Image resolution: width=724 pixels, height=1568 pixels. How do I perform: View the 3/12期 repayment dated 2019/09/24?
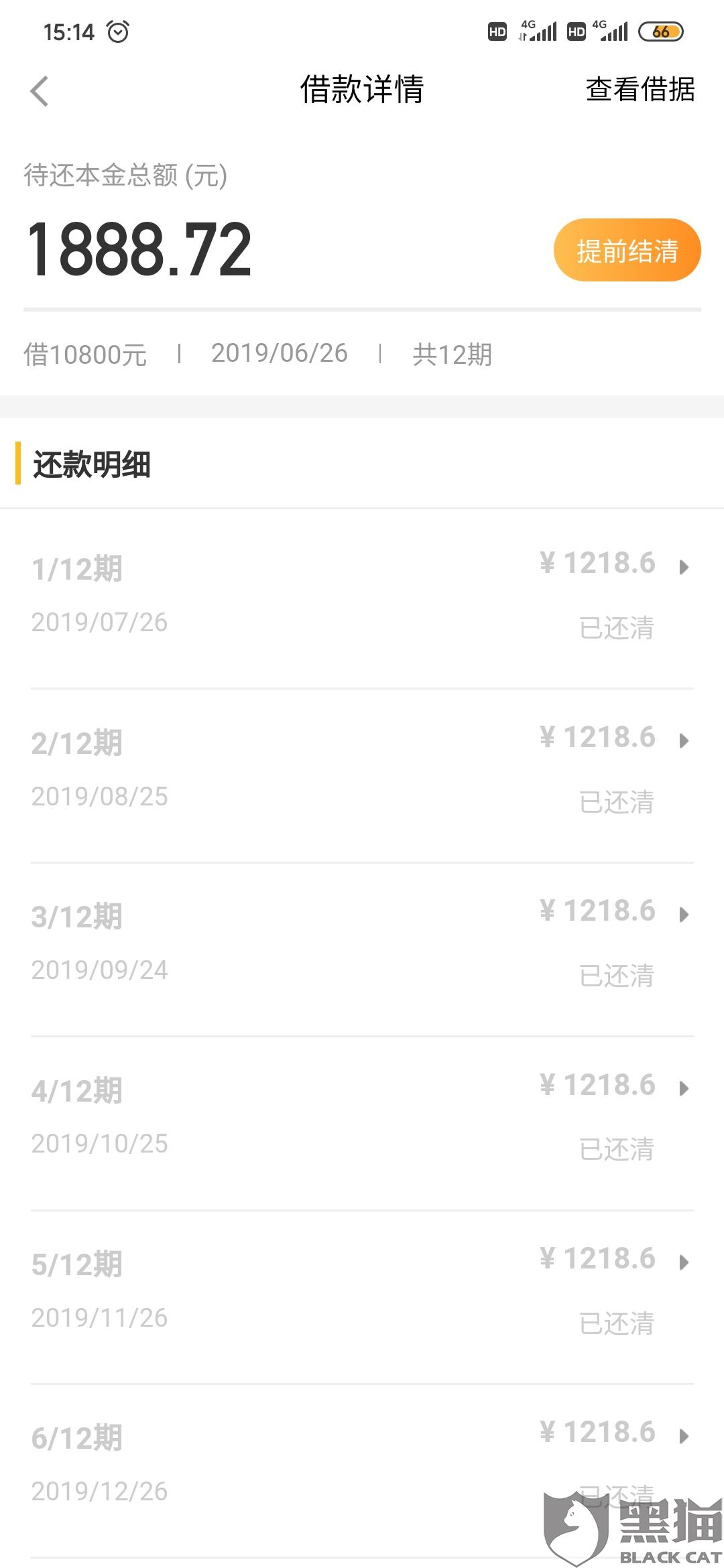click(x=362, y=950)
